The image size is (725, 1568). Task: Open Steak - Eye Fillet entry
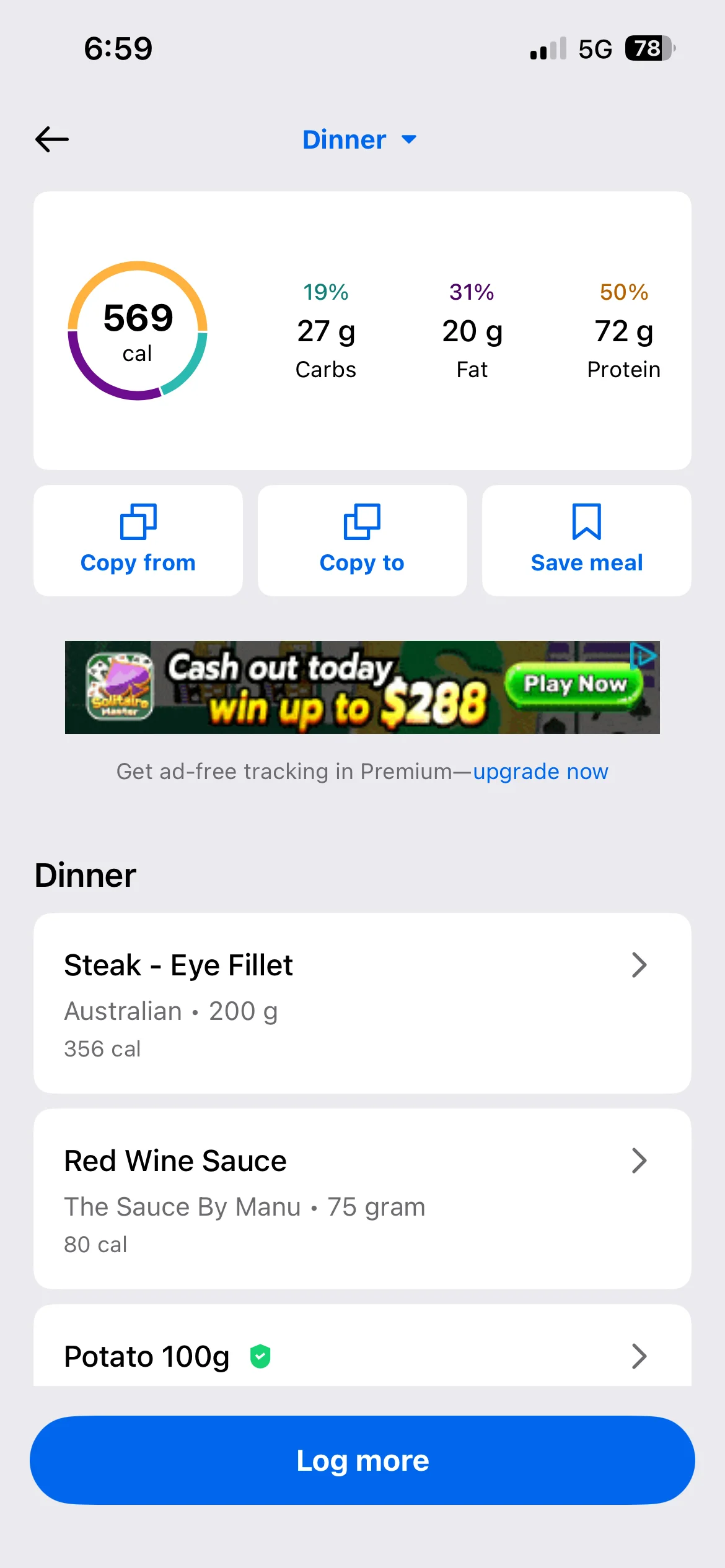[362, 1003]
